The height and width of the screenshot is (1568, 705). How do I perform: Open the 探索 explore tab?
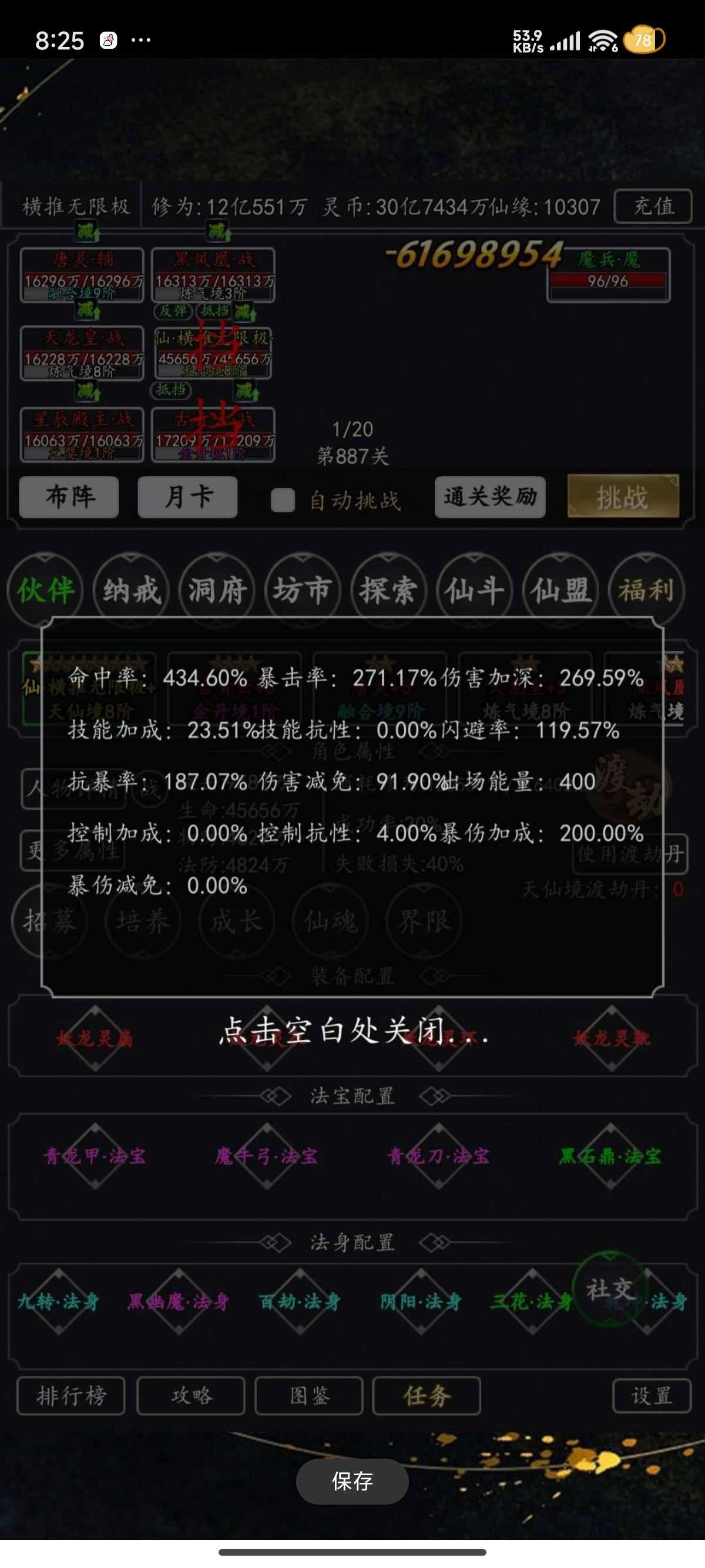pos(388,590)
